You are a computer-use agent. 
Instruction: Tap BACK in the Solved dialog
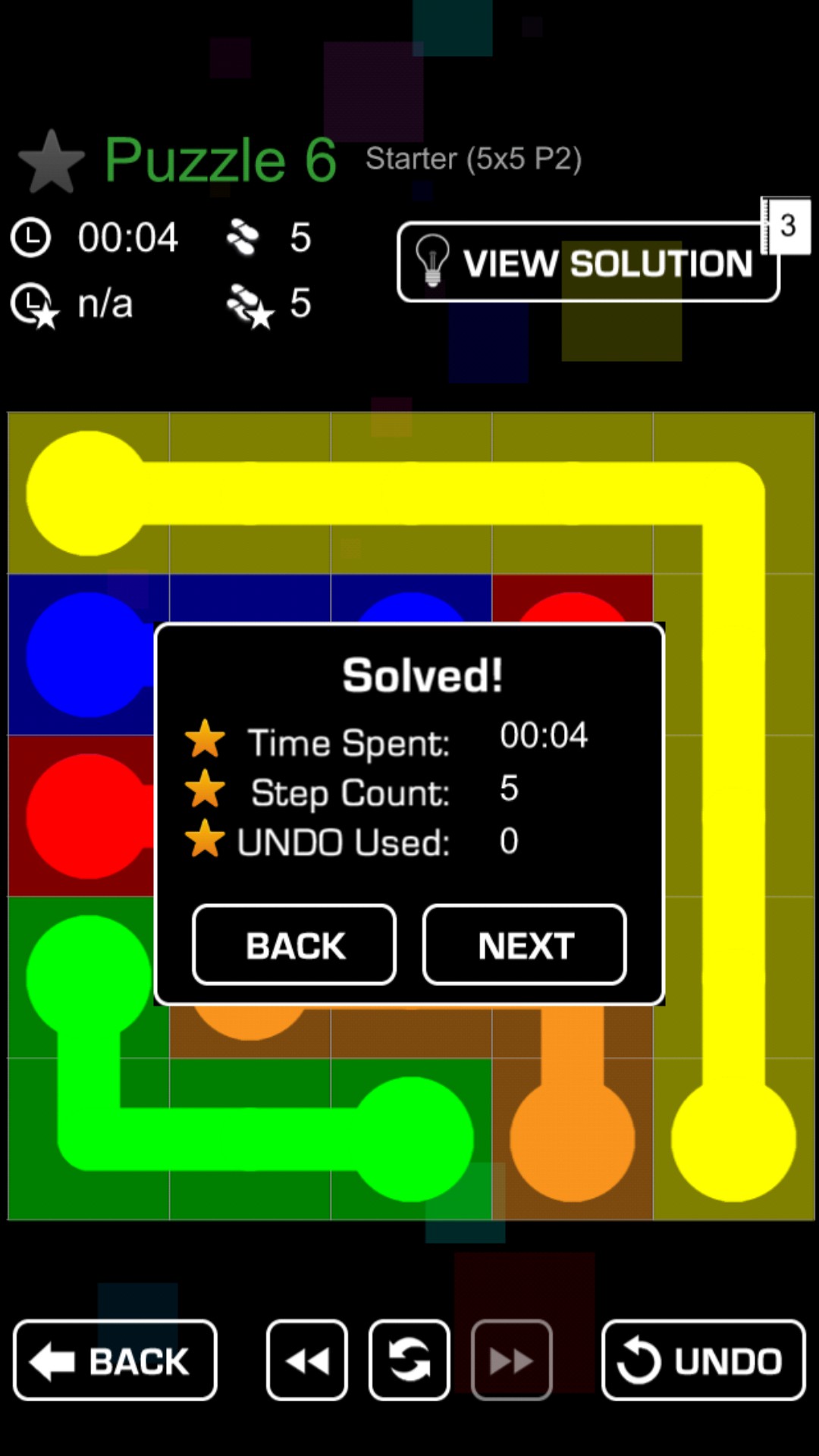click(294, 945)
